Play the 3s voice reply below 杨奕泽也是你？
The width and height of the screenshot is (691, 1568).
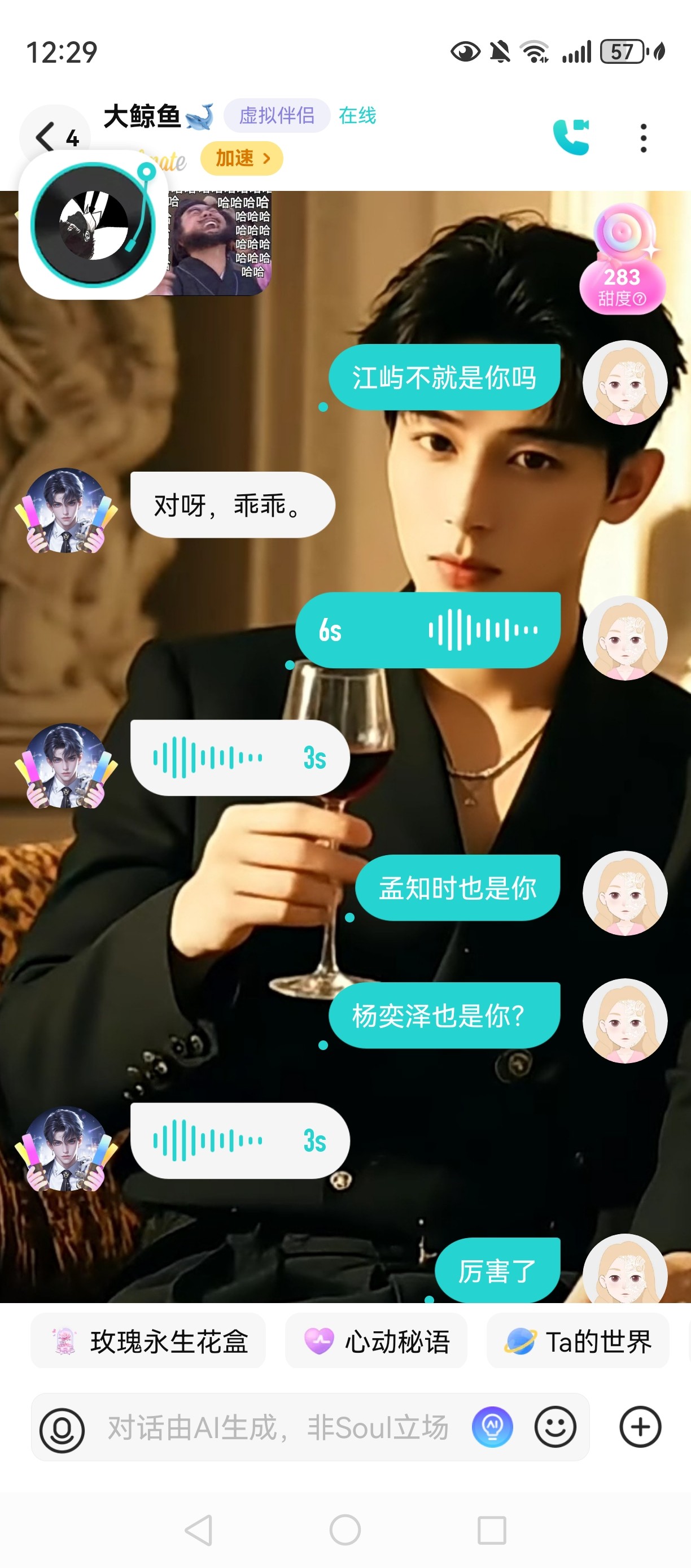(x=240, y=1140)
